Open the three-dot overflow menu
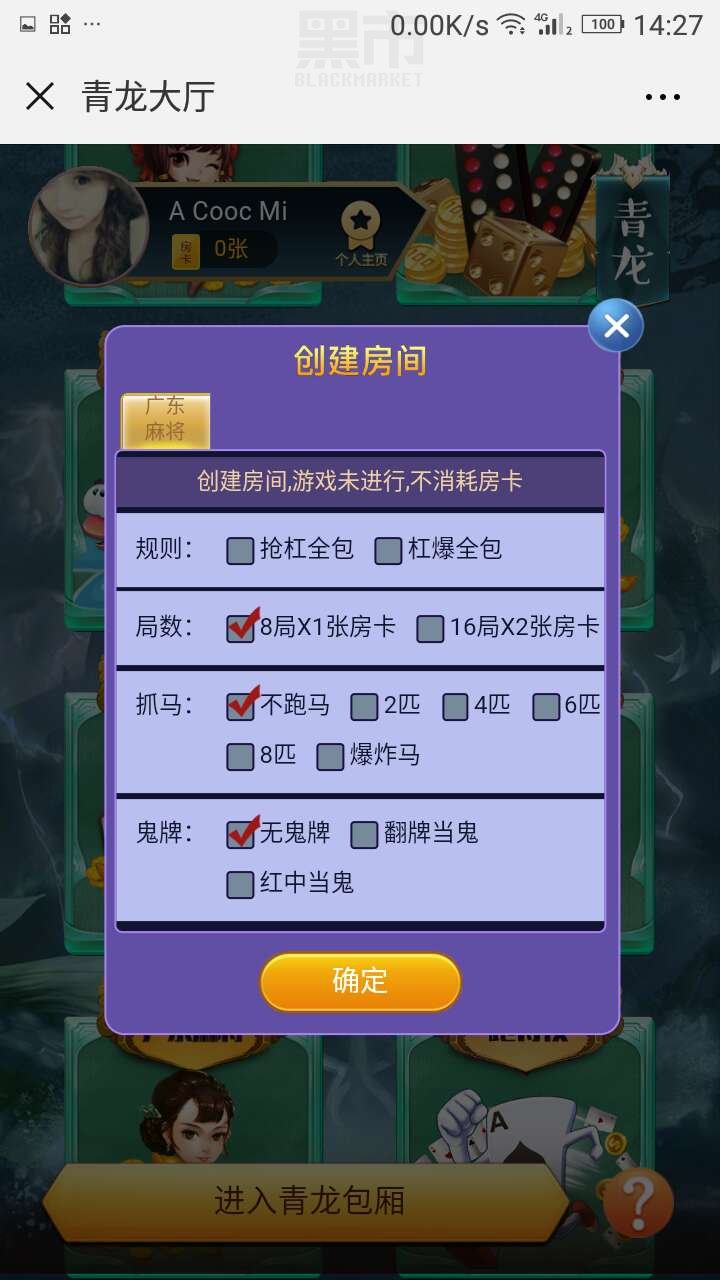Image resolution: width=720 pixels, height=1280 pixels. [x=662, y=97]
